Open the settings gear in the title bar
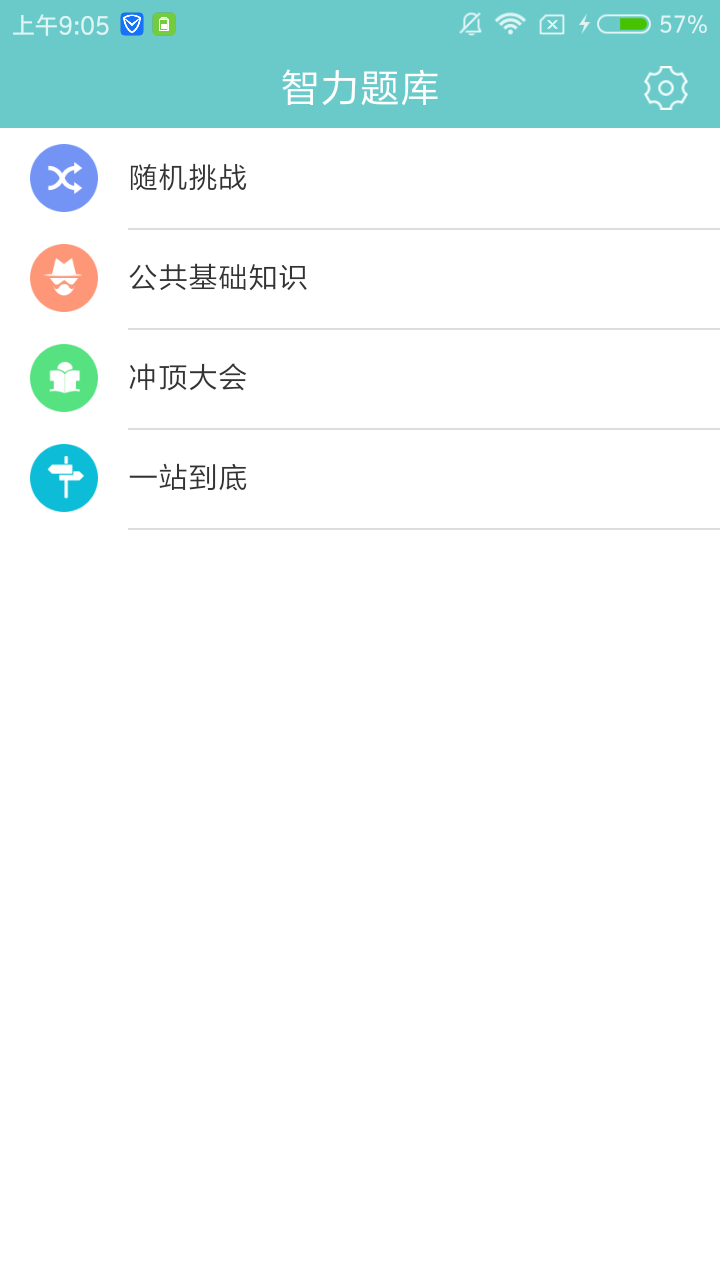The image size is (720, 1280). (x=665, y=87)
